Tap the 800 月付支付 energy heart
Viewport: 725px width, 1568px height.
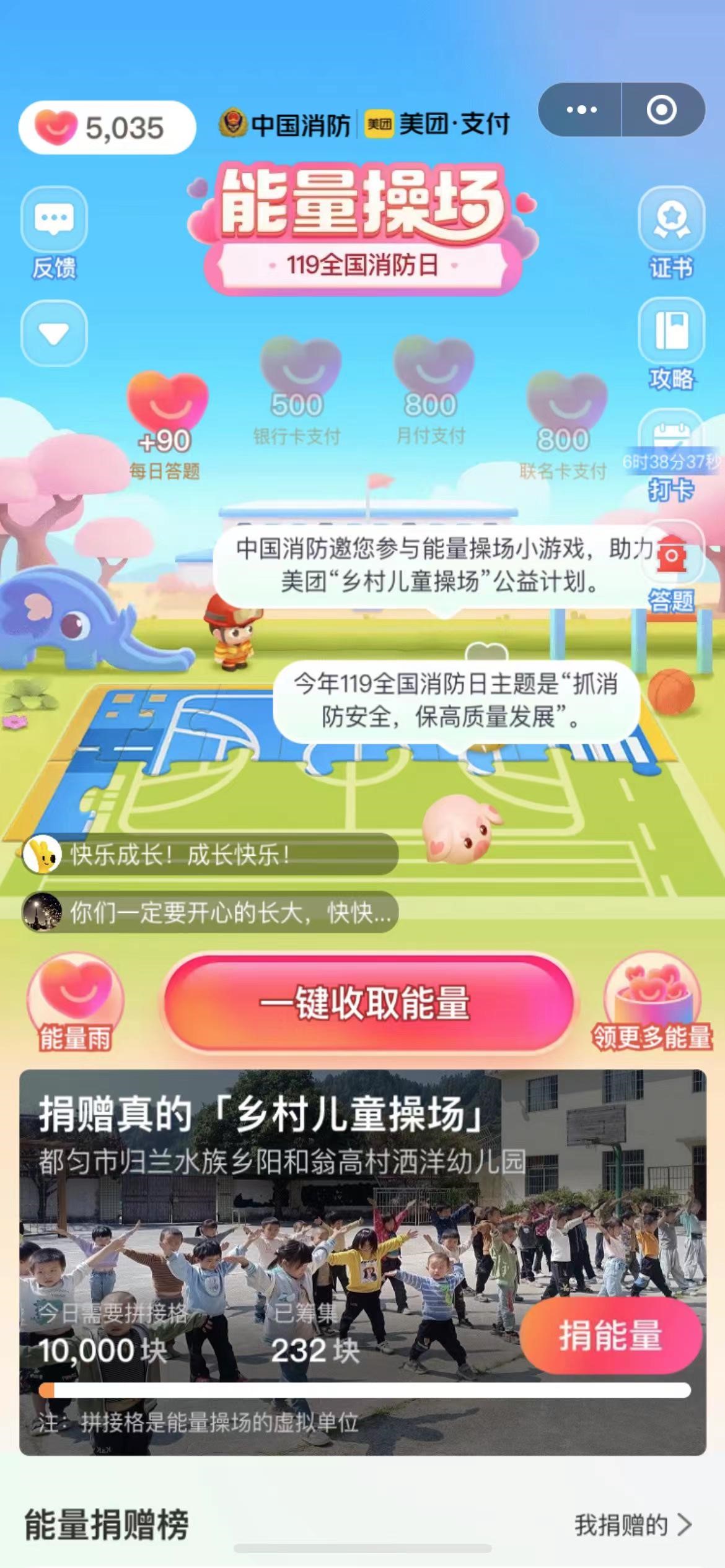click(433, 370)
